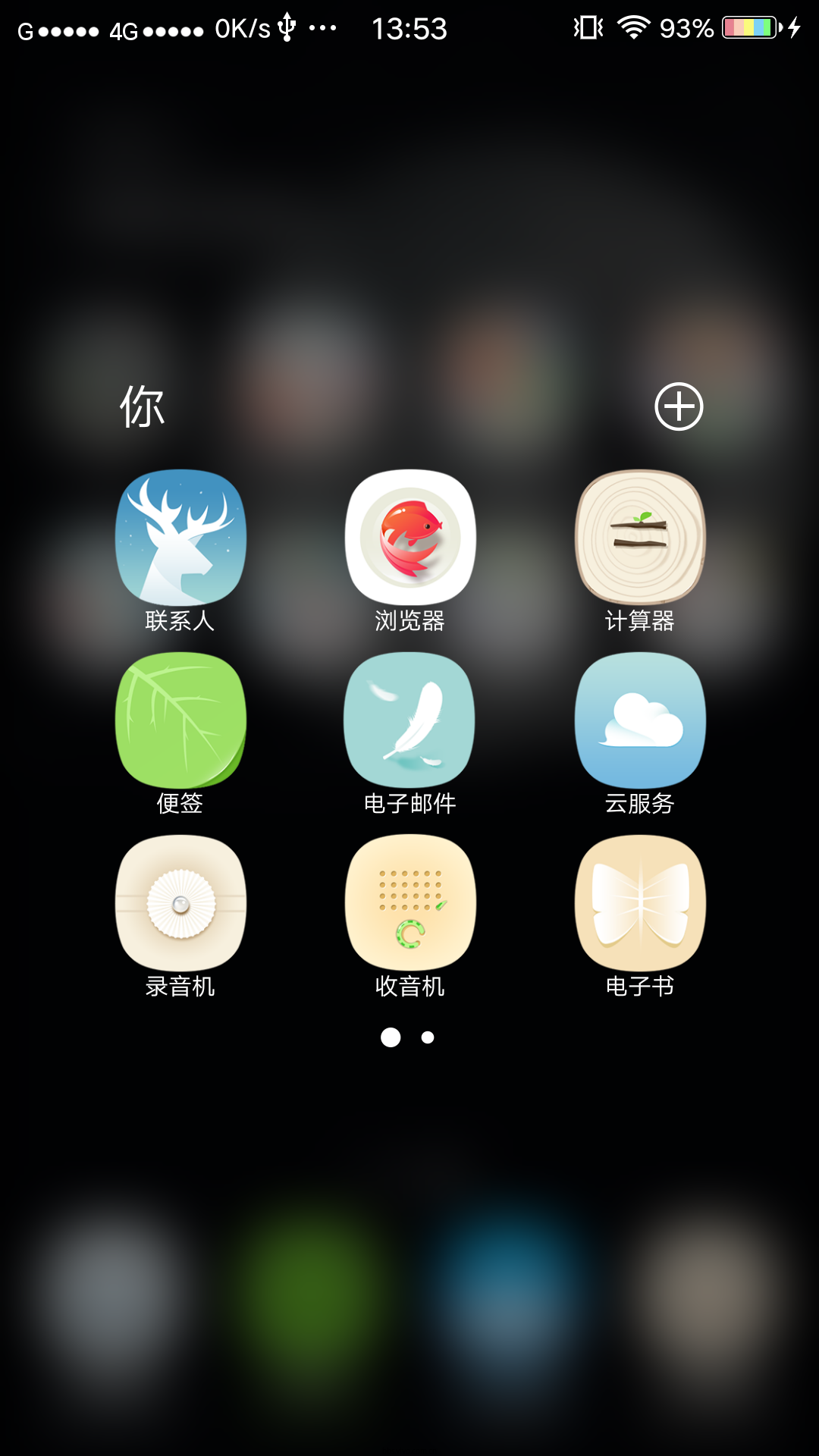Image resolution: width=819 pixels, height=1456 pixels.
Task: Add an app with the plus icon
Action: [679, 406]
